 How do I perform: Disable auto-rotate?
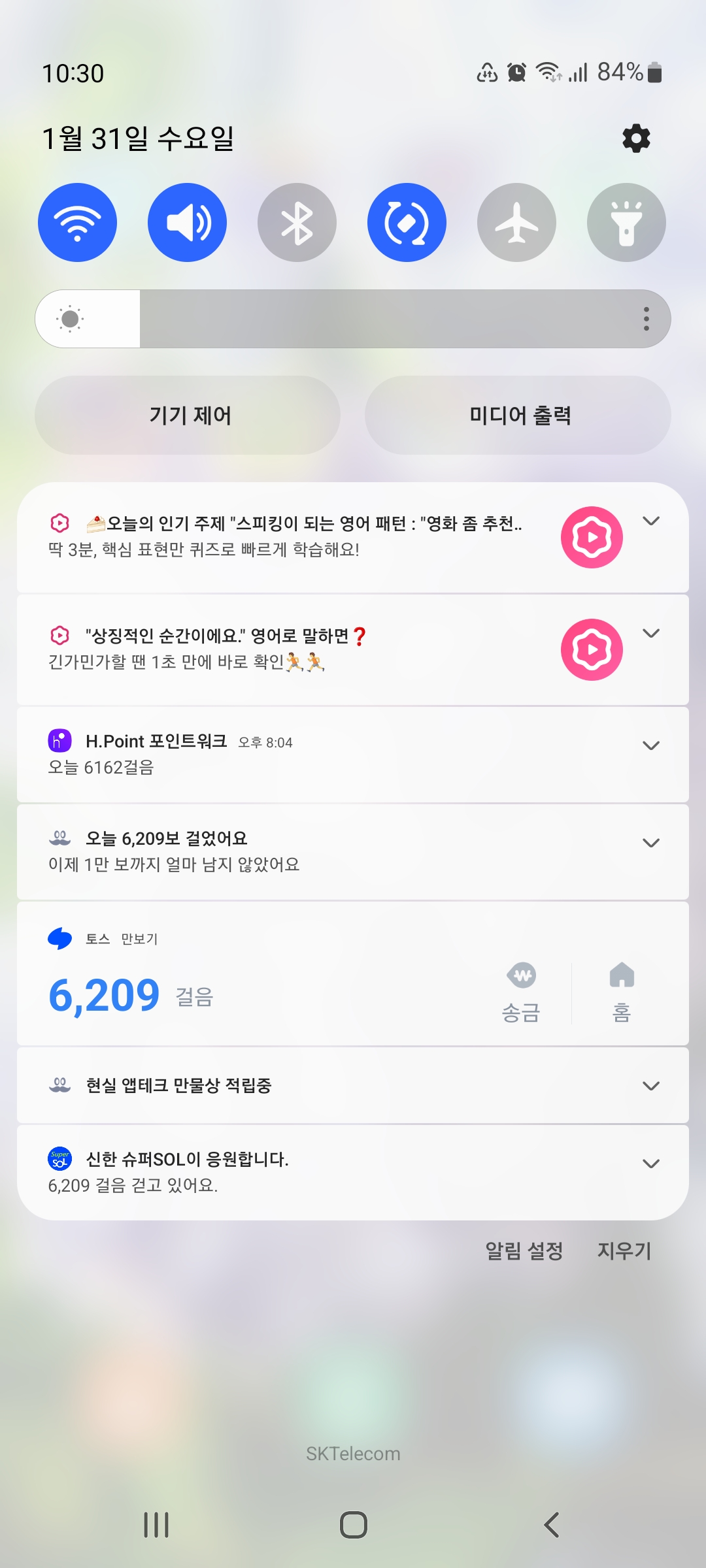(407, 222)
